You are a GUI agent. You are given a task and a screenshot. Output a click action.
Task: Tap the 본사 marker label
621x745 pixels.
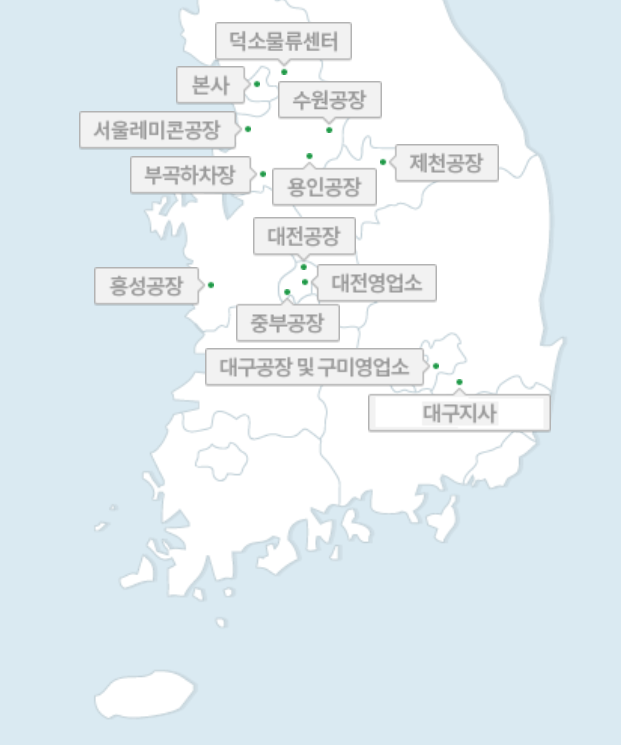tap(209, 85)
